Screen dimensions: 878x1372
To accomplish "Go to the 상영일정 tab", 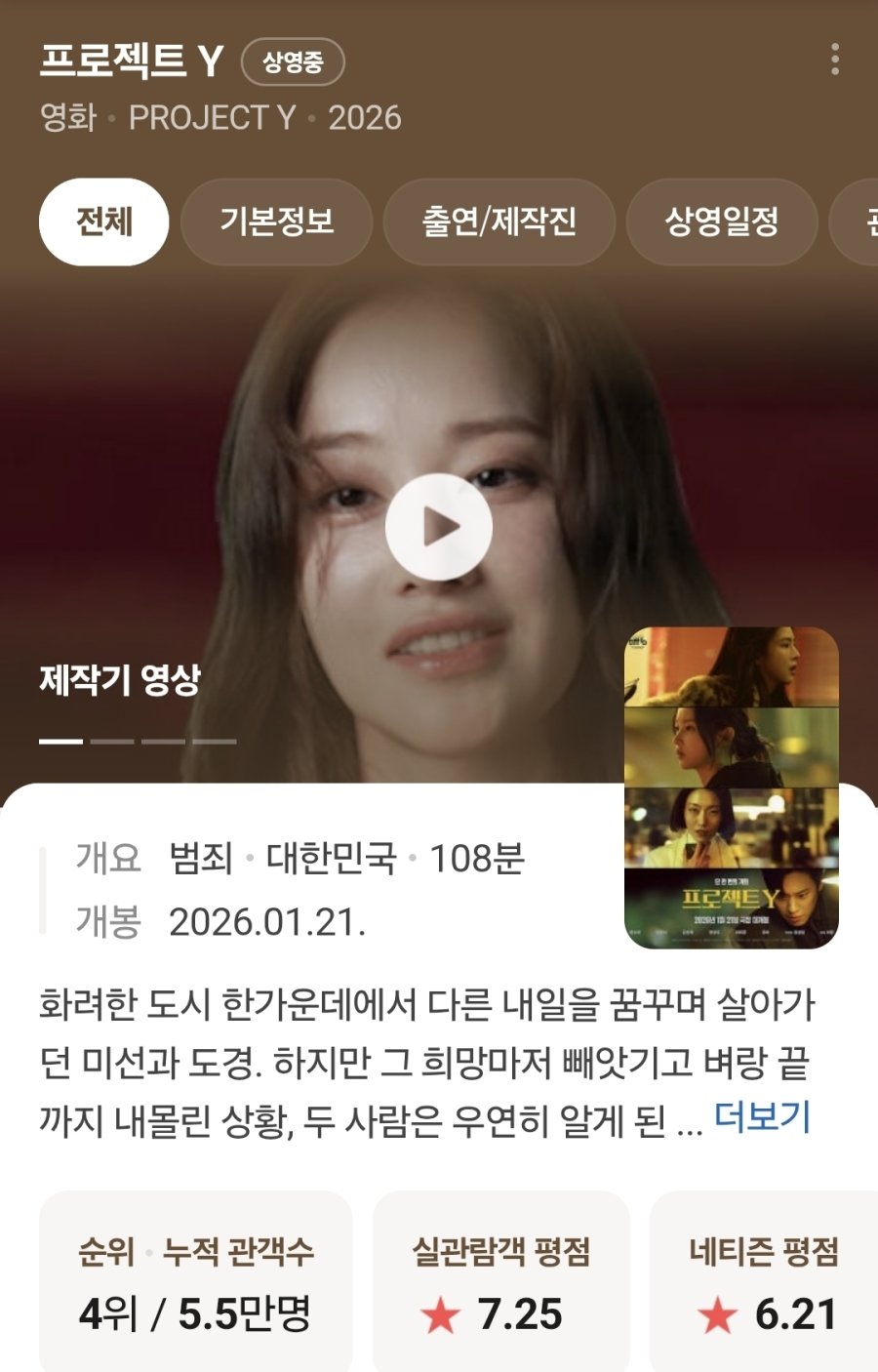I will (x=721, y=222).
